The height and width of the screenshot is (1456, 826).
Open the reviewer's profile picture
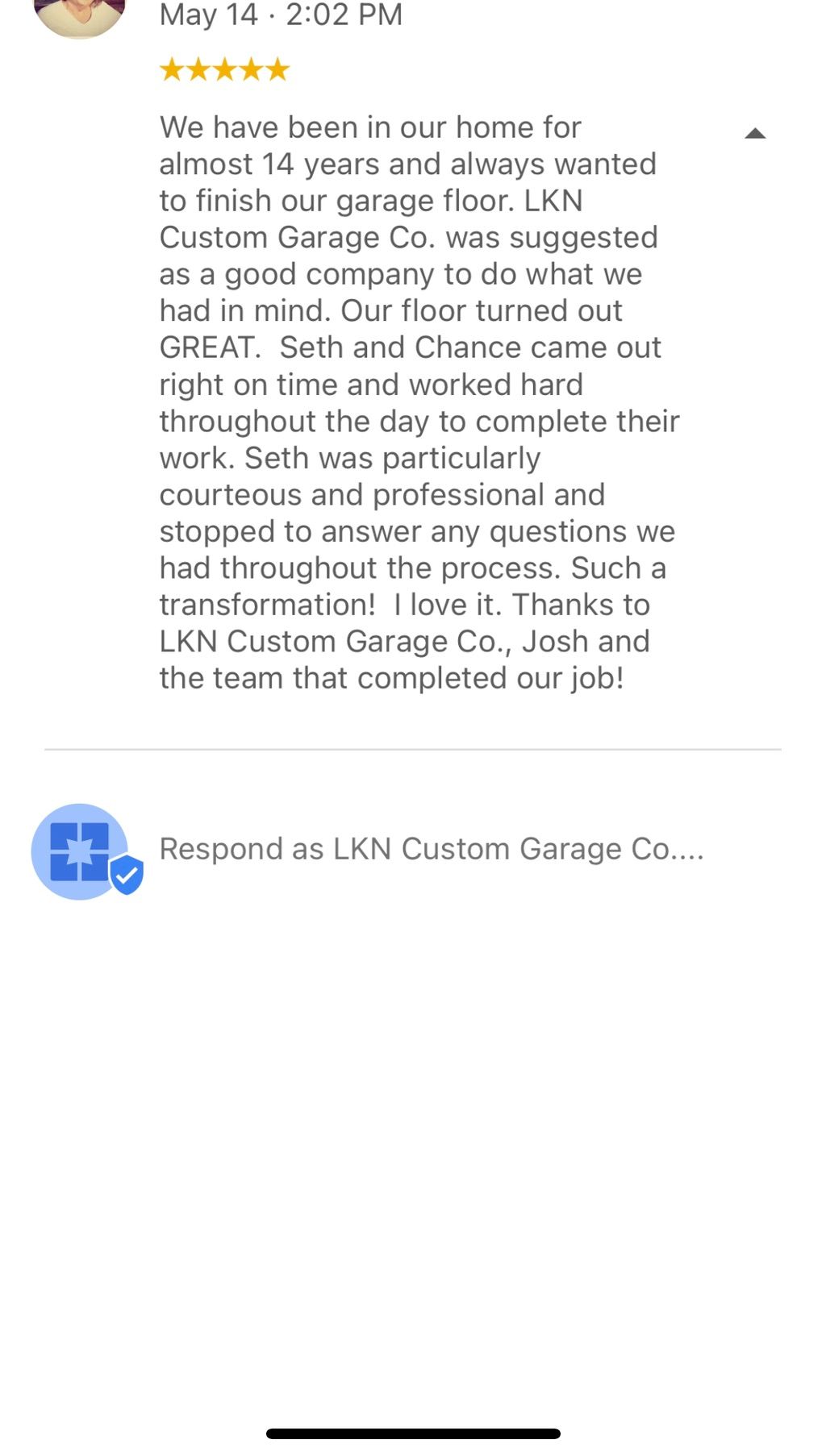click(79, 15)
